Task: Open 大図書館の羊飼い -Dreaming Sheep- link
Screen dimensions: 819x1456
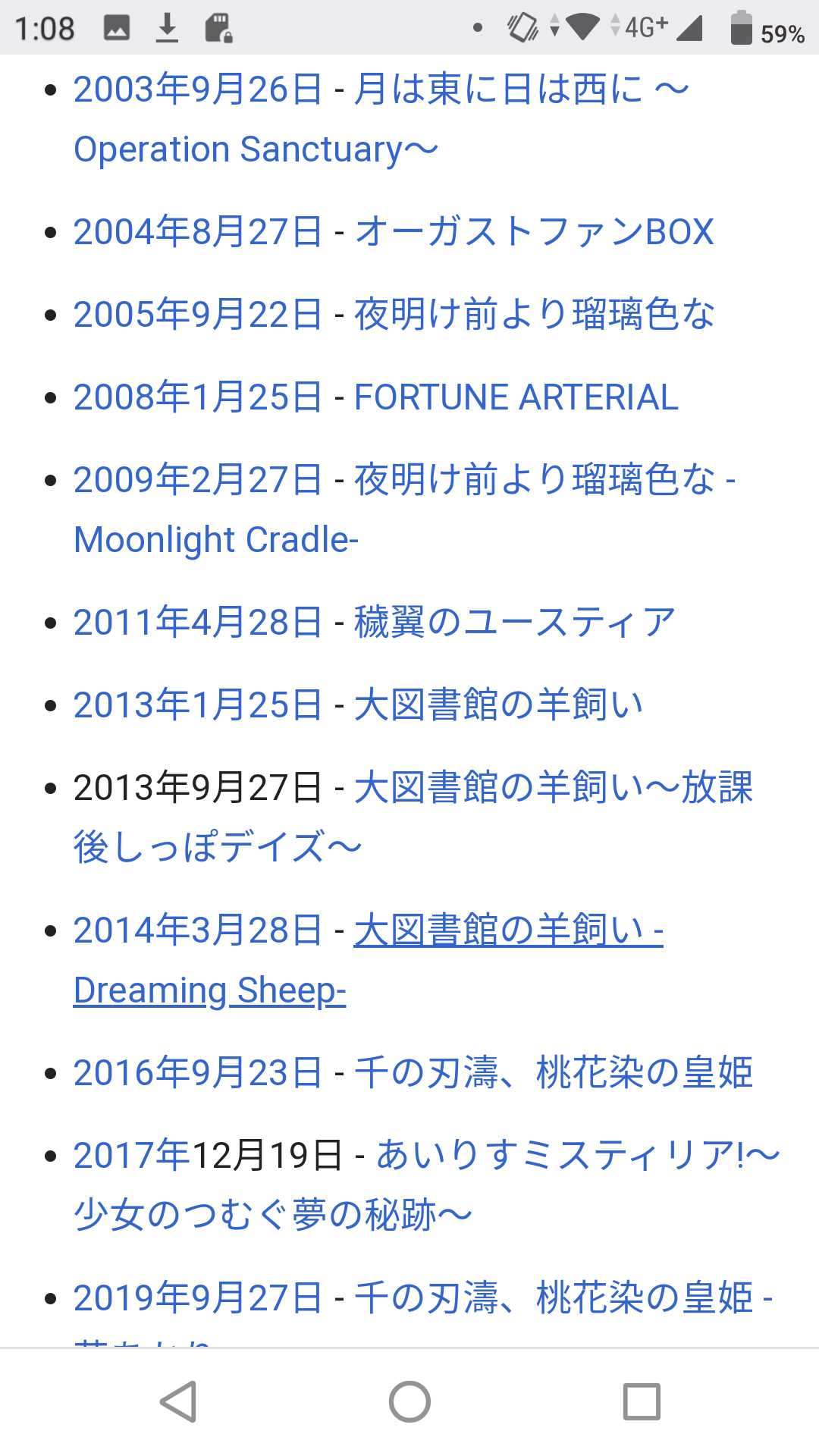Action: [508, 930]
